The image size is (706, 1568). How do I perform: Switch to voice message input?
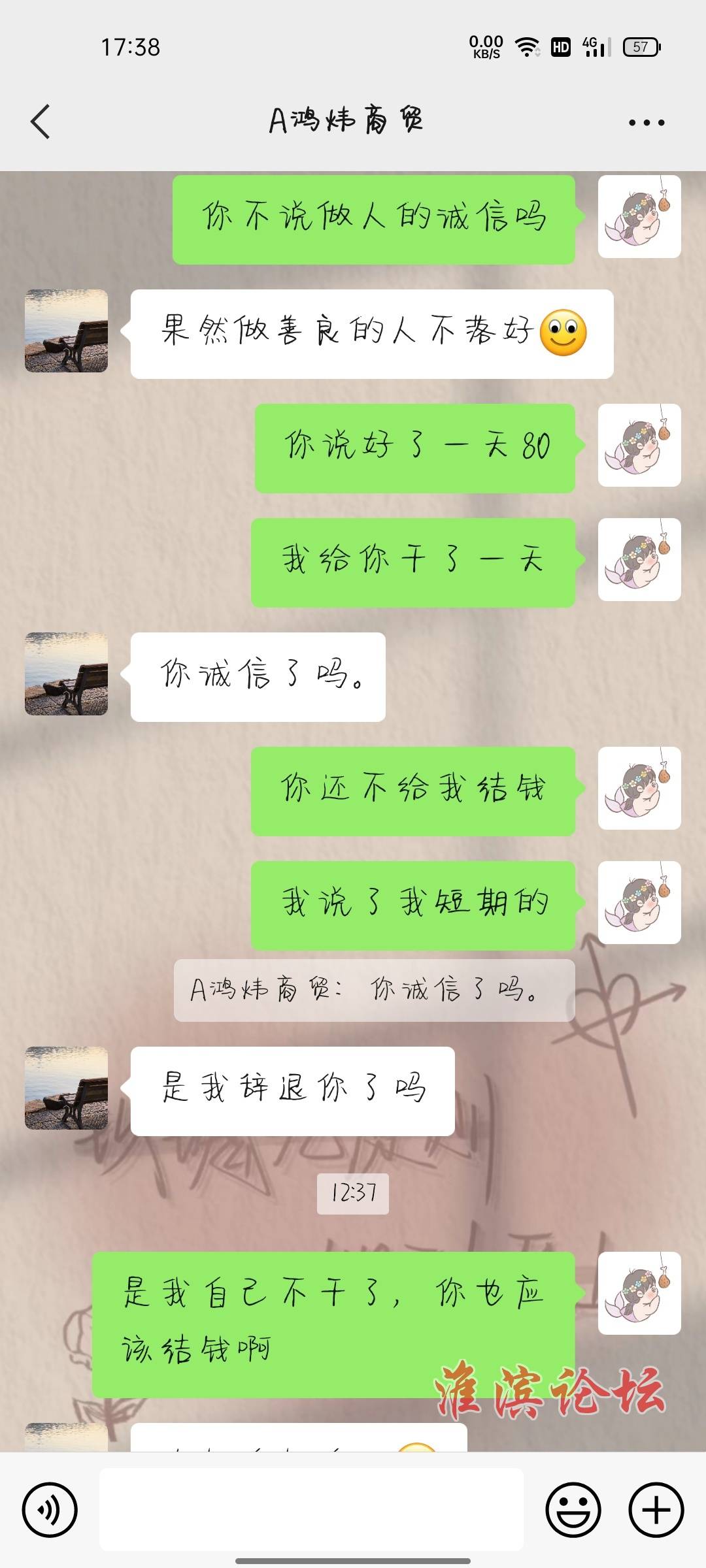click(50, 1510)
